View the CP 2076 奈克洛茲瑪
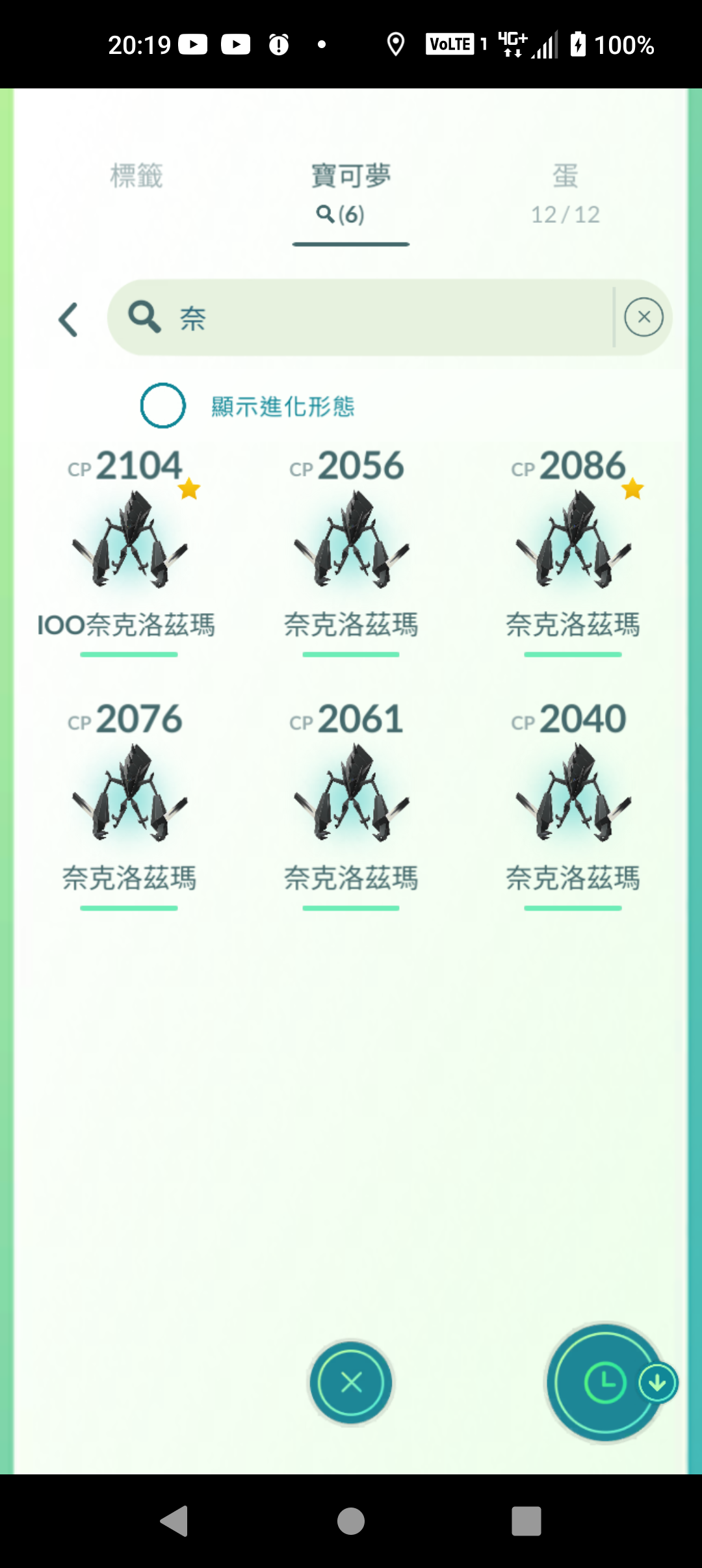Image resolution: width=702 pixels, height=1568 pixels. pos(129,794)
